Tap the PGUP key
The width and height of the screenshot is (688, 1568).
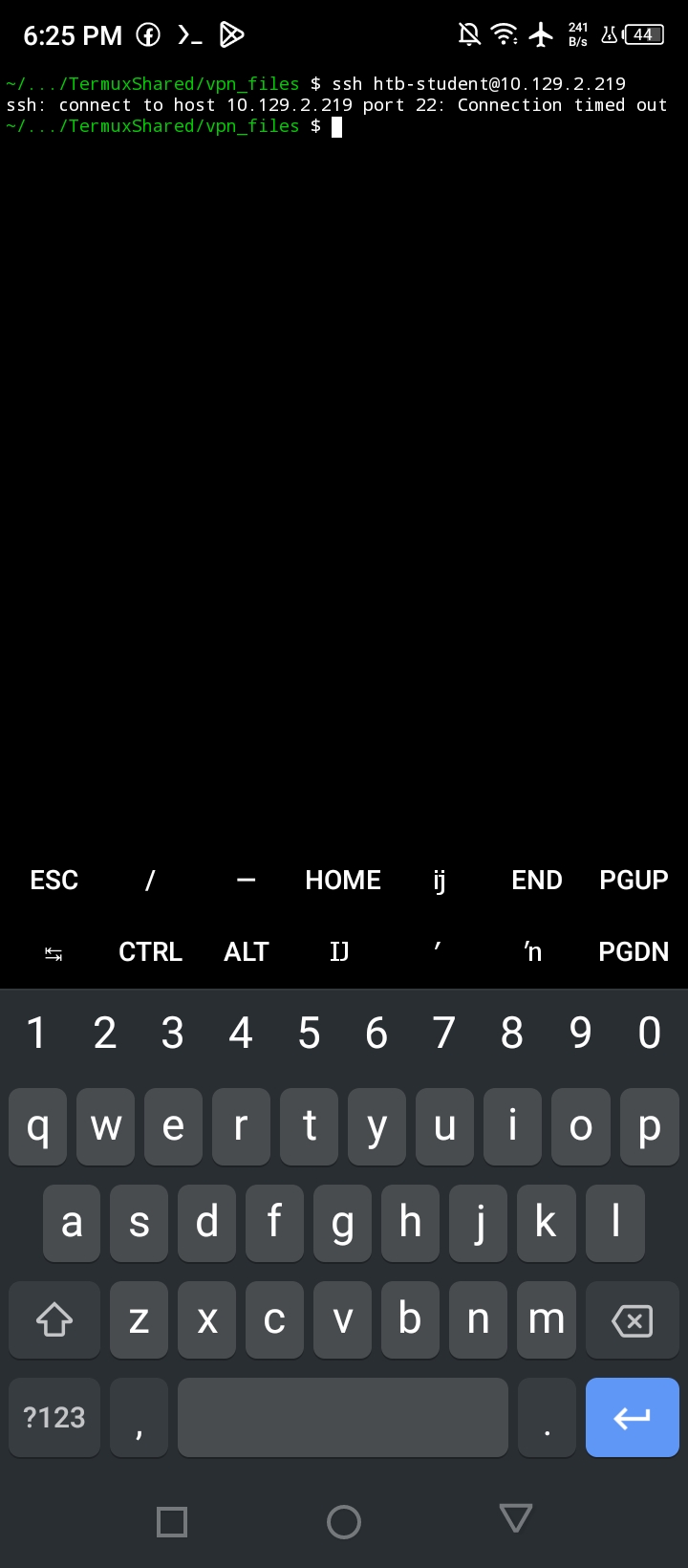[634, 881]
